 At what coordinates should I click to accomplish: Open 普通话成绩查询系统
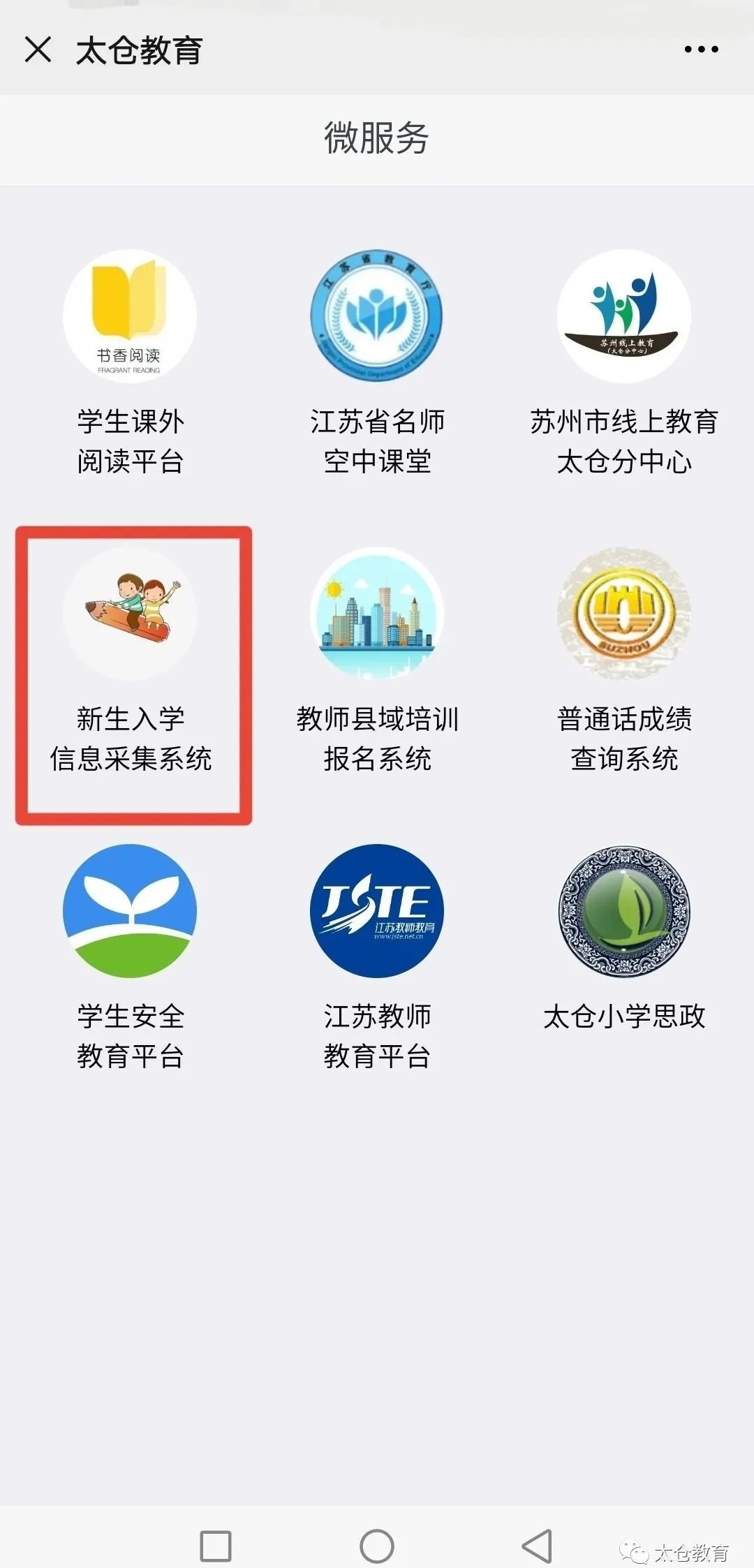tap(623, 614)
